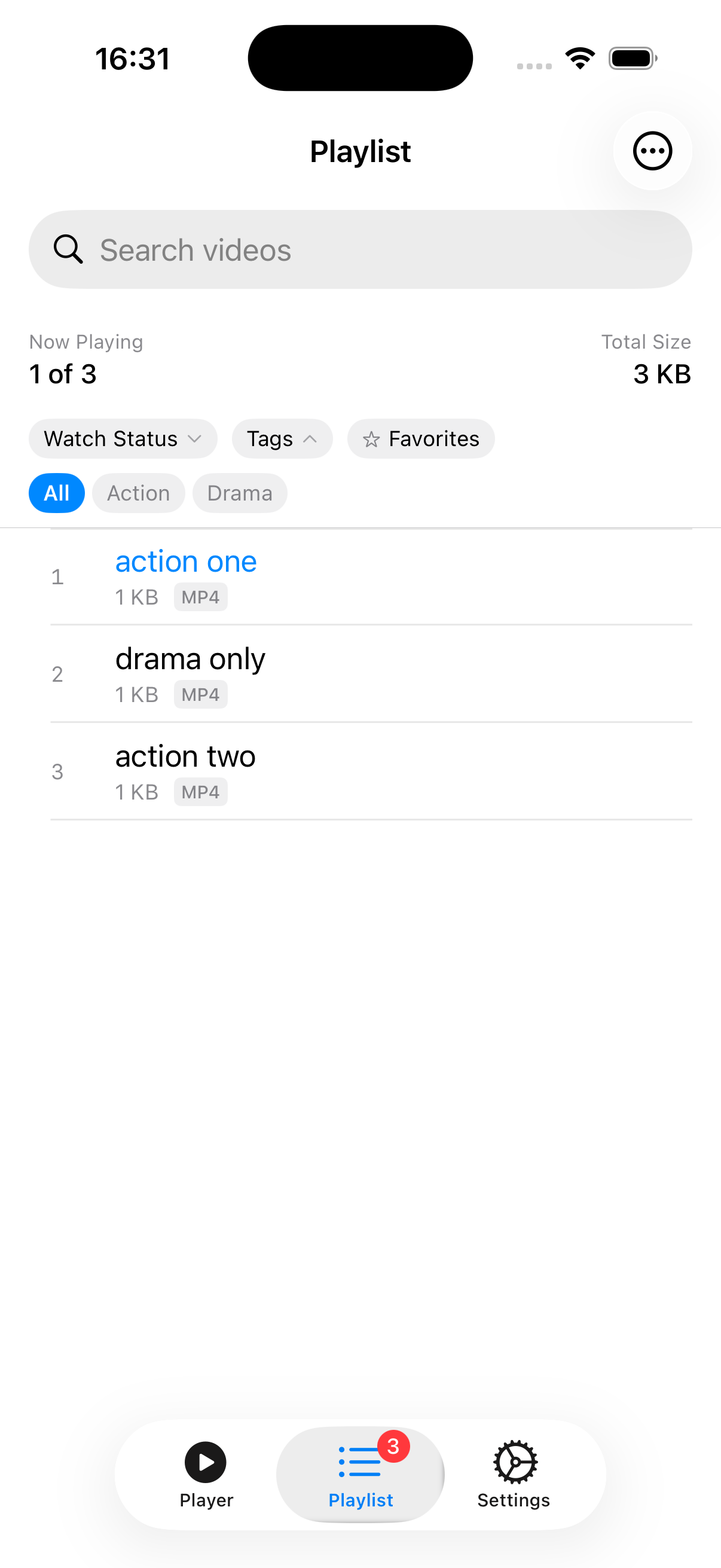Collapse the Tags dropdown
This screenshot has height=1568, width=721.
pos(282,438)
